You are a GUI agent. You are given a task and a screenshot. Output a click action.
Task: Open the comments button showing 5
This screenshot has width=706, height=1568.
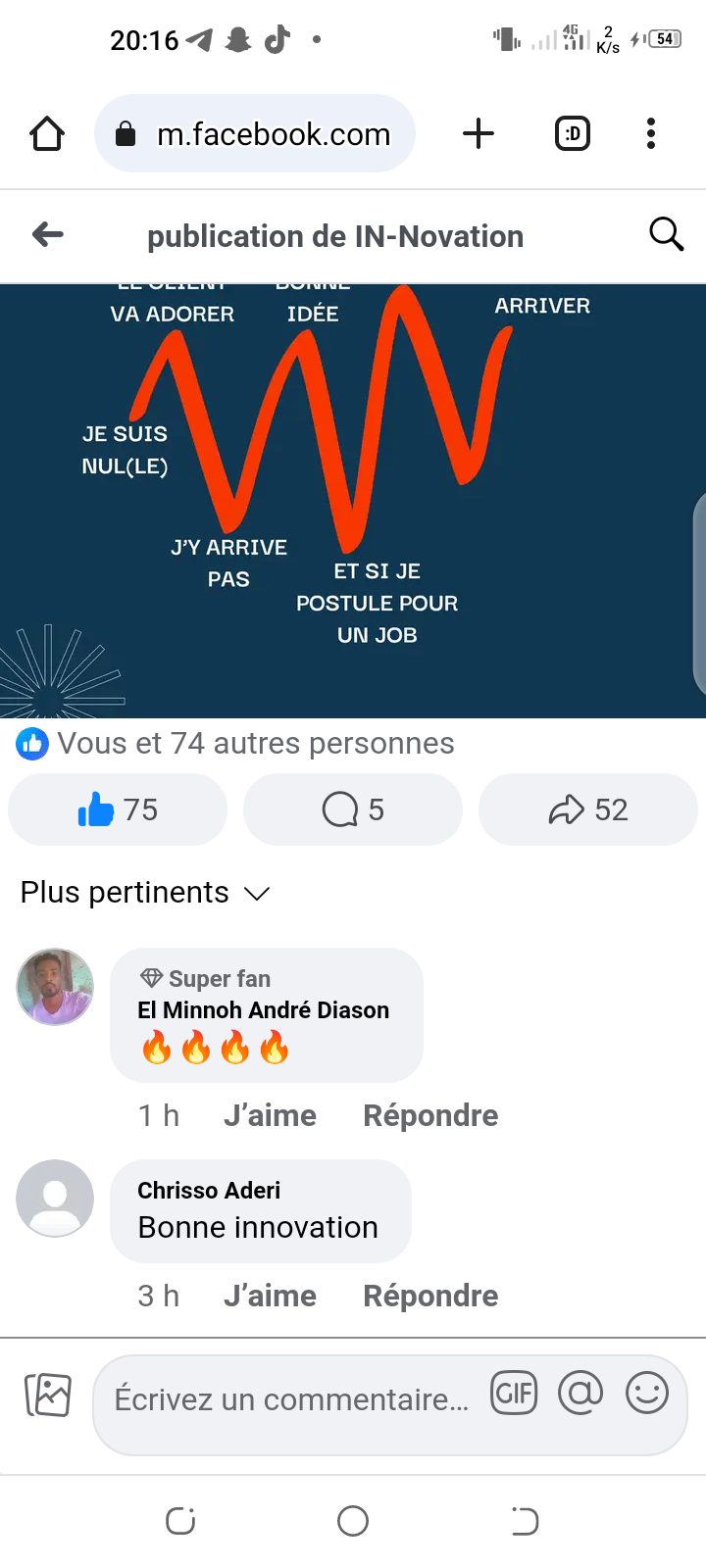click(353, 809)
